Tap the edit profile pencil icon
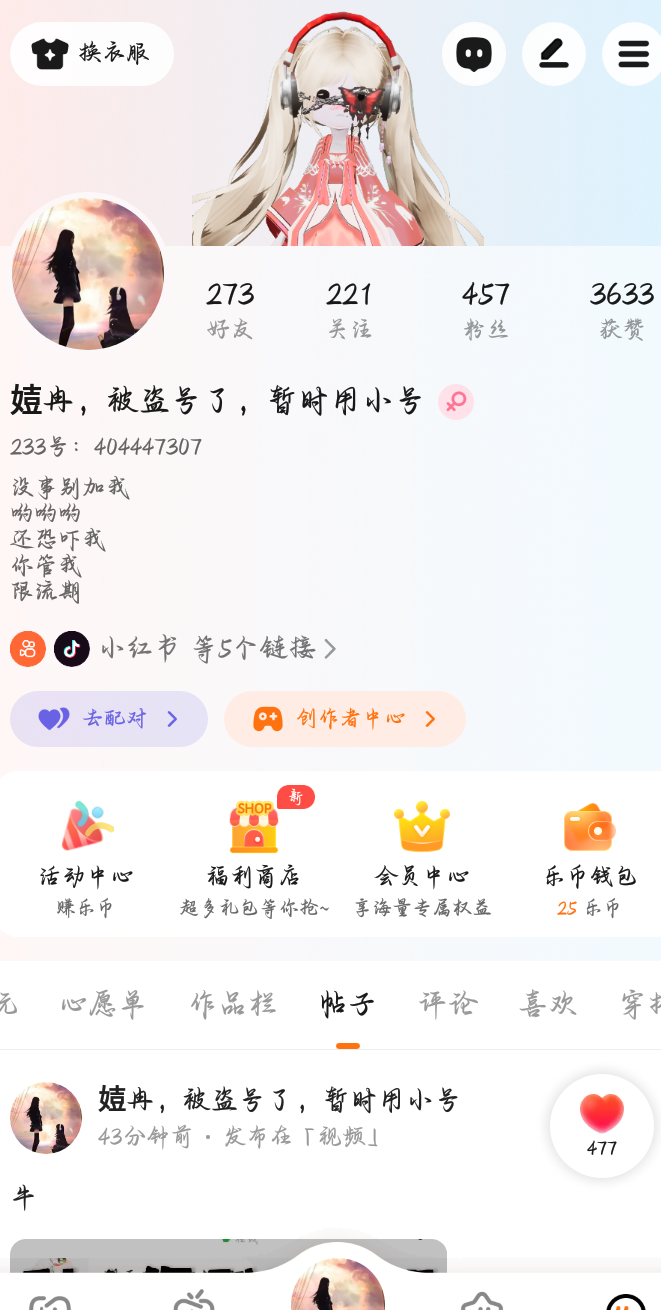Screen dimensions: 661x1310 (553, 53)
